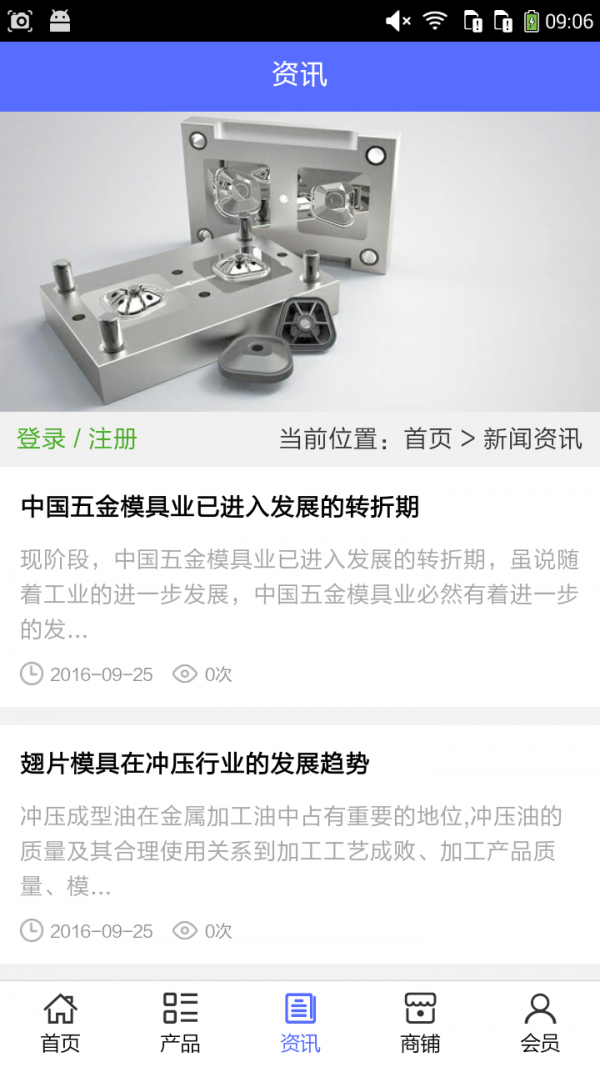Open the 商铺 tab
The height and width of the screenshot is (1067, 600).
[x=420, y=1023]
